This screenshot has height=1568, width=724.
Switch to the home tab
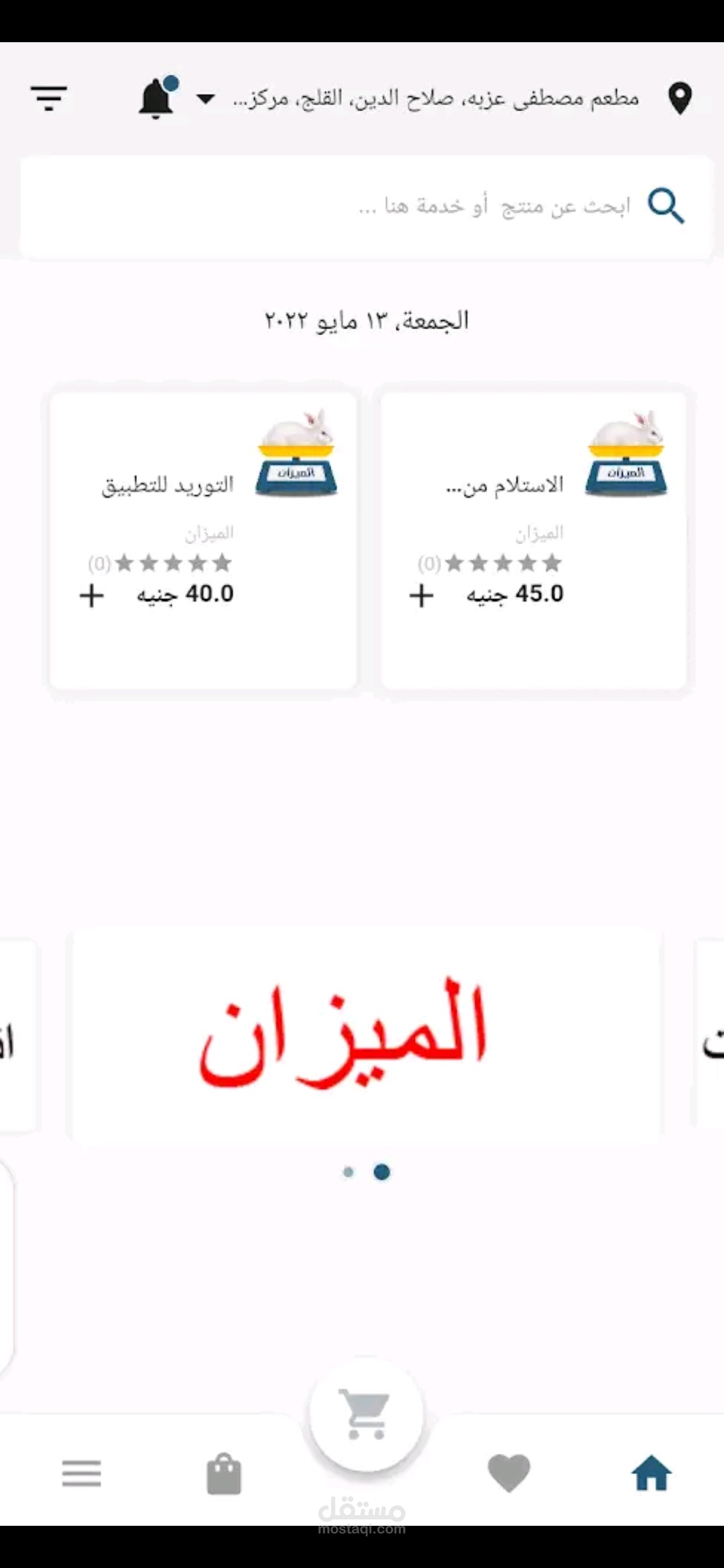coord(651,1473)
